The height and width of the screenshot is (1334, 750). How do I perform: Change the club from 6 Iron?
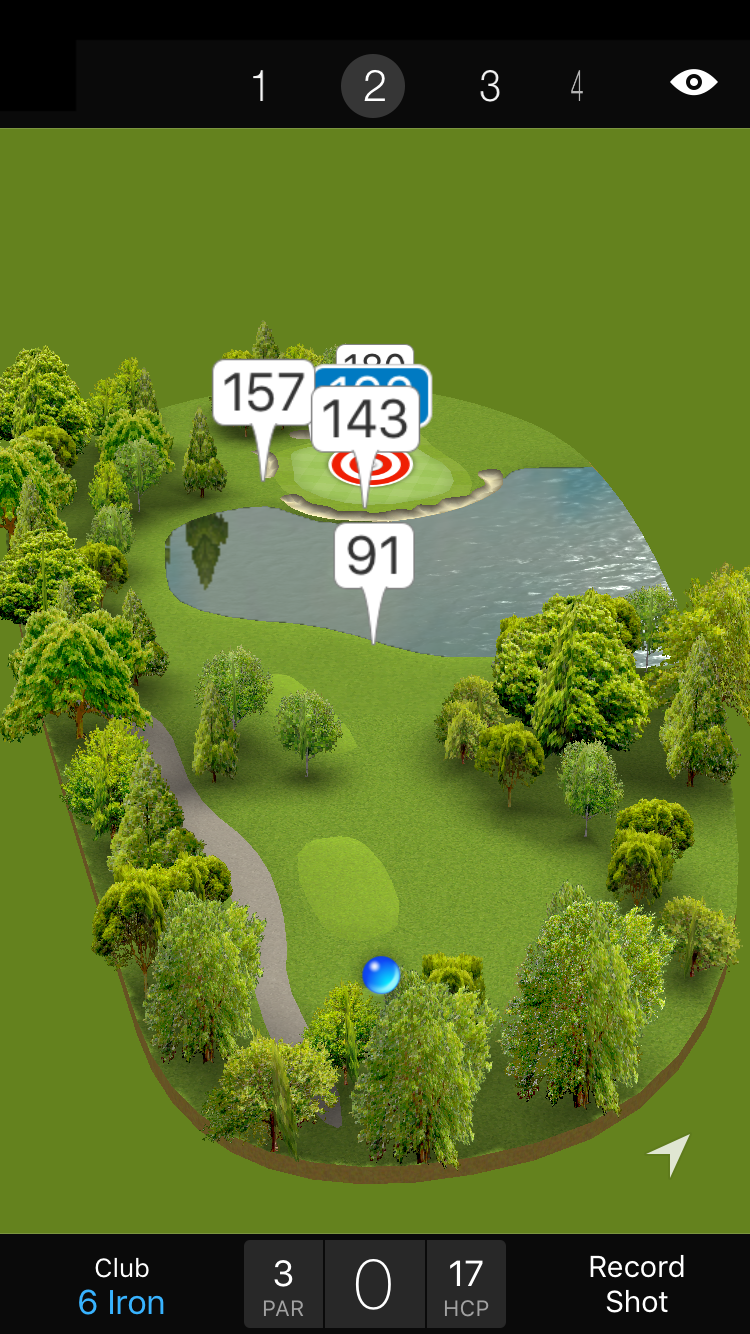click(122, 1286)
